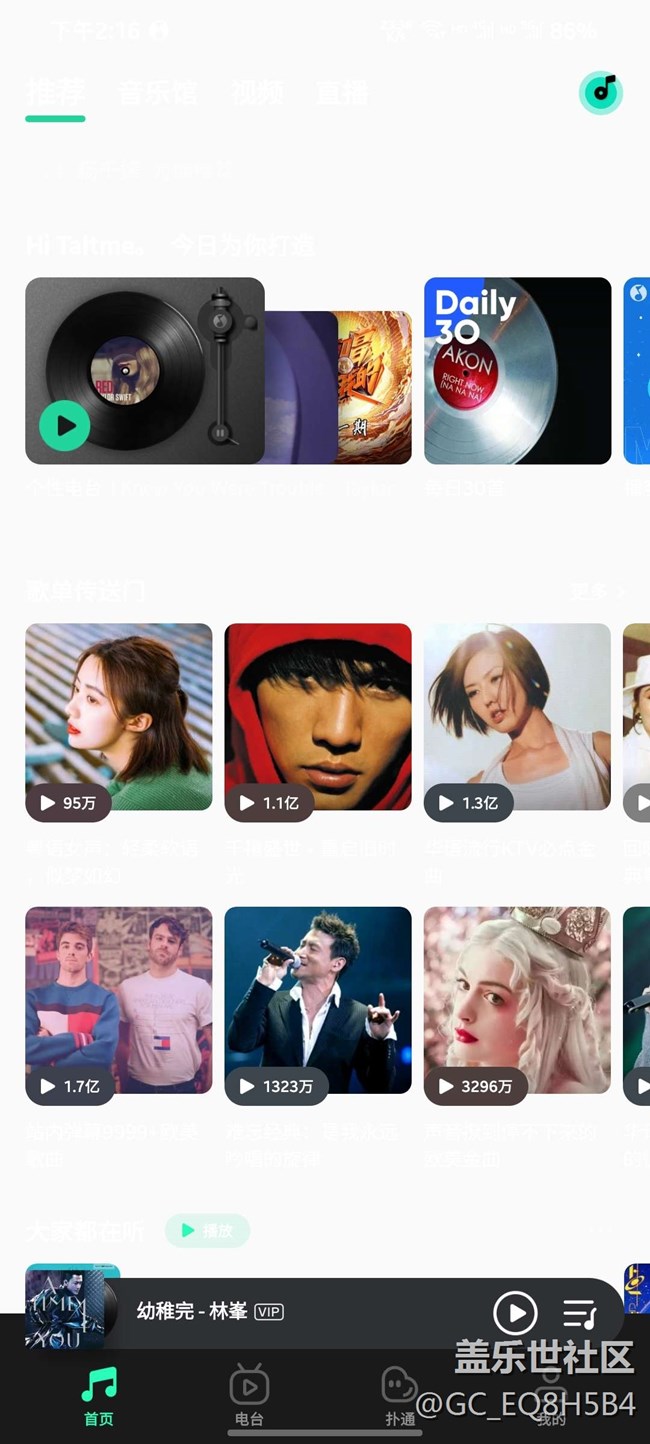
Task: Tap 更多 next to the playlist section
Action: pos(597,592)
